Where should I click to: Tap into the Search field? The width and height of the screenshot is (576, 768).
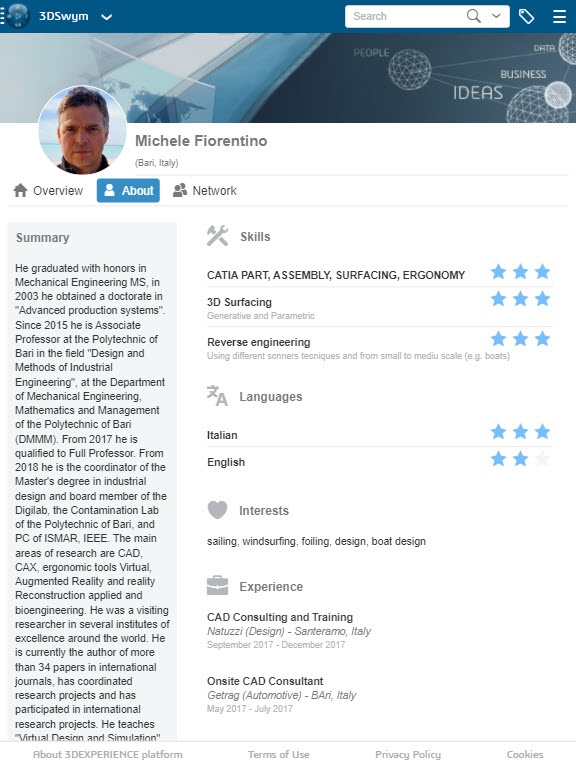(405, 16)
